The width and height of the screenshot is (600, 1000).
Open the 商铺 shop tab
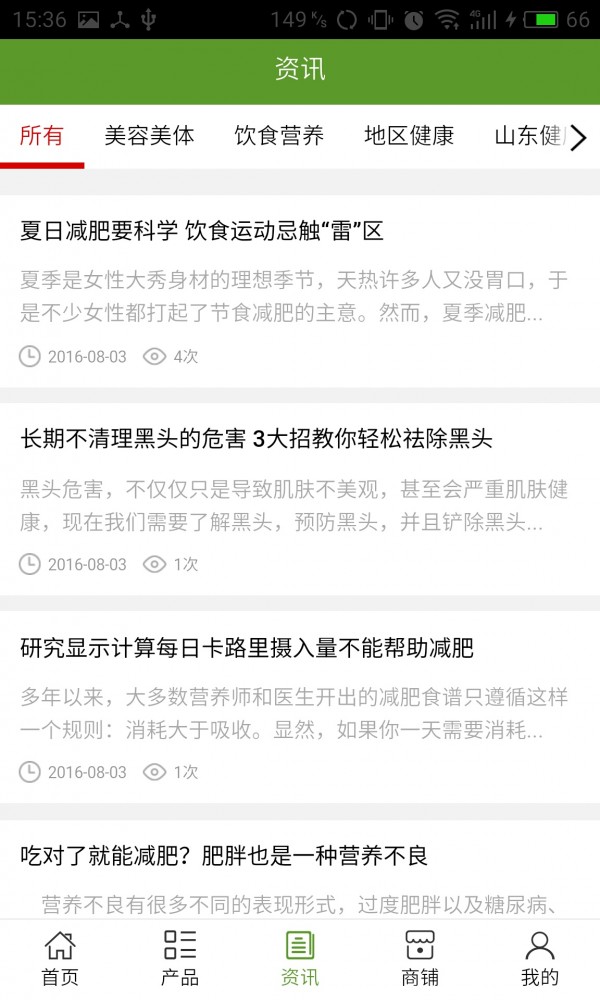click(x=420, y=958)
